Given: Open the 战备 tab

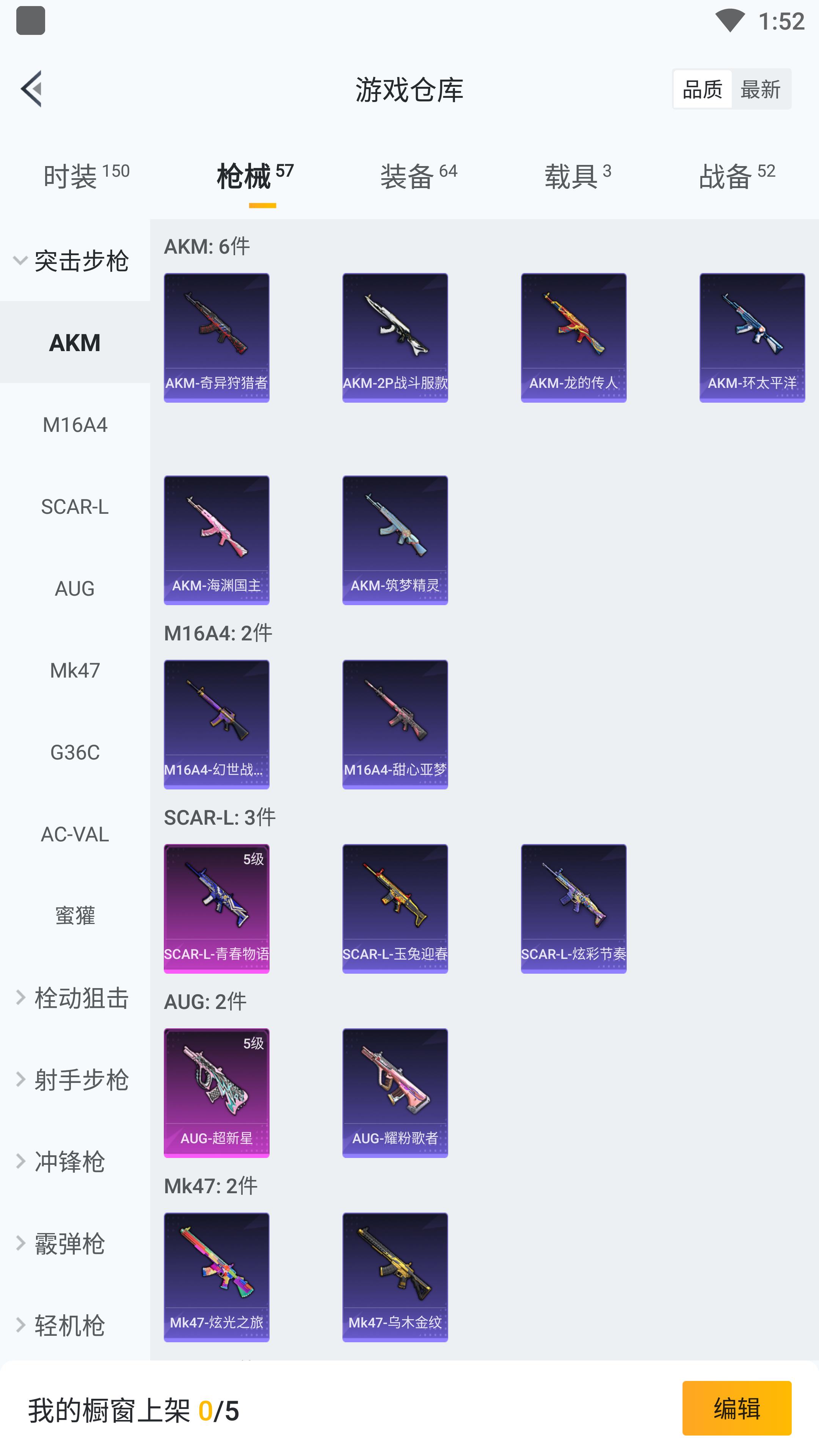Looking at the screenshot, I should coord(736,176).
